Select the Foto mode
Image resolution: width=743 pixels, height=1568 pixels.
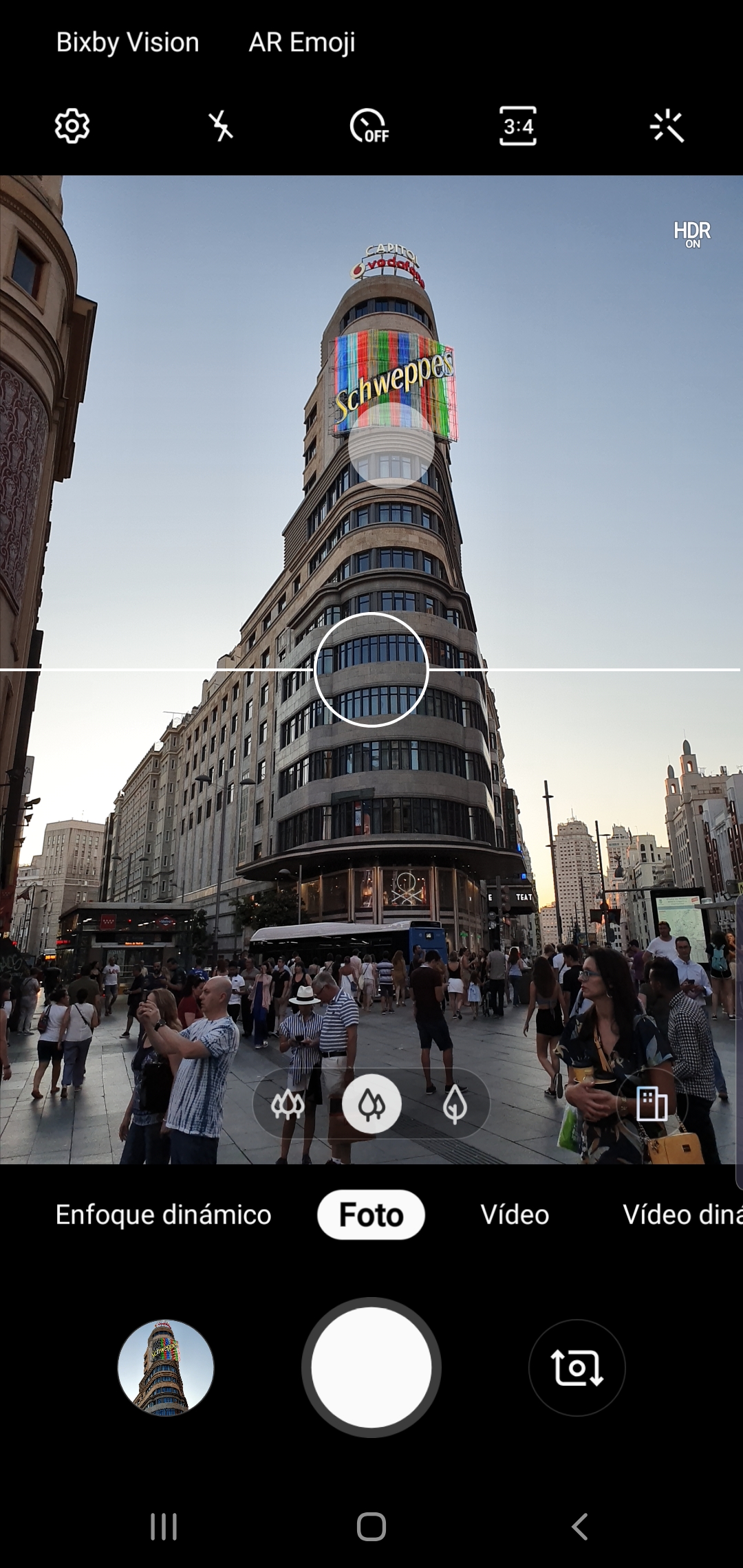pyautogui.click(x=371, y=1215)
